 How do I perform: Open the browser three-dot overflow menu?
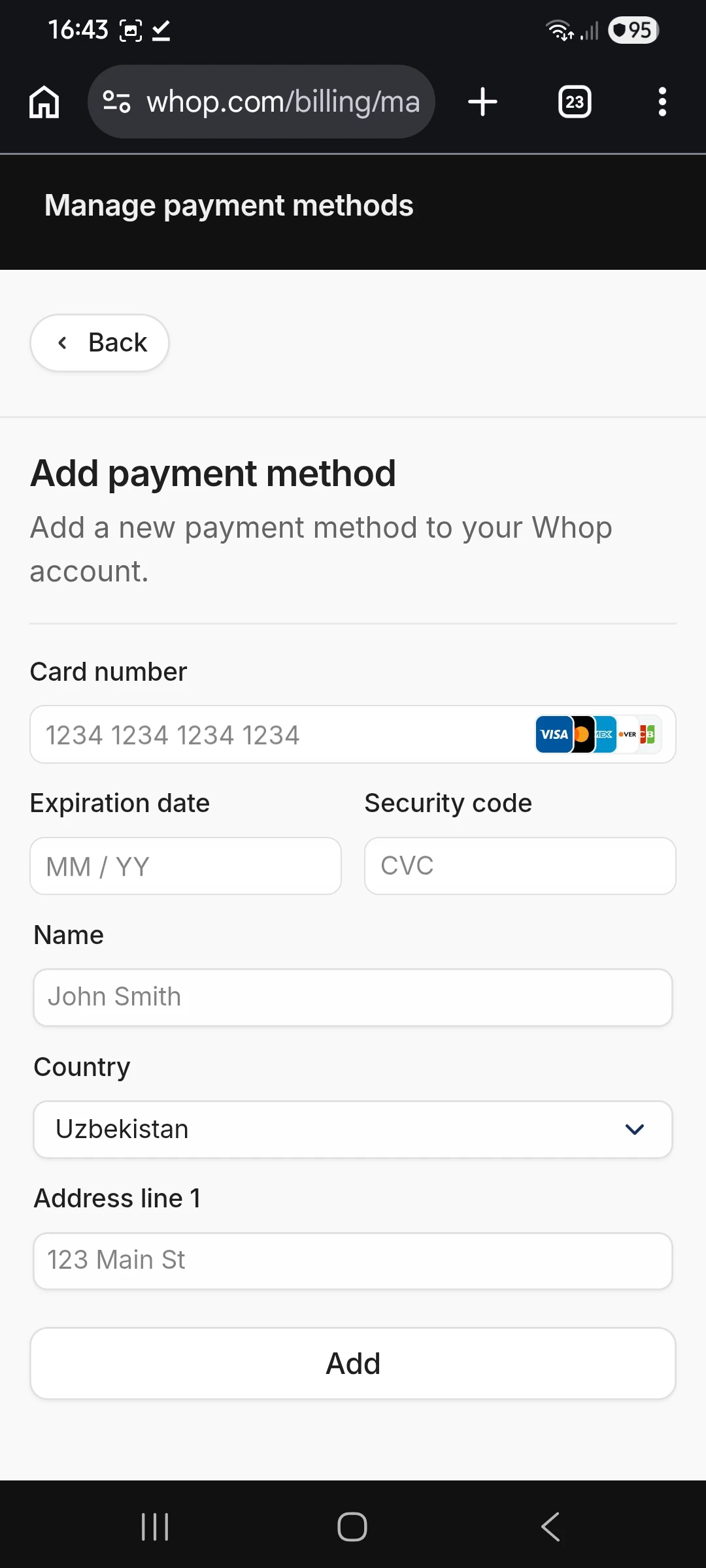coord(662,101)
